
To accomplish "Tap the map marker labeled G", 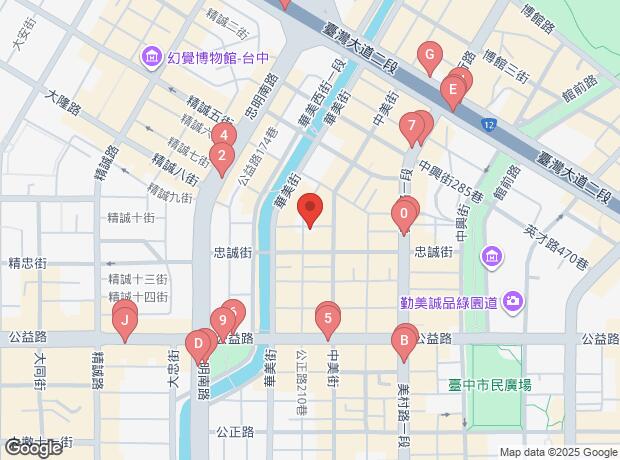I will coord(430,55).
